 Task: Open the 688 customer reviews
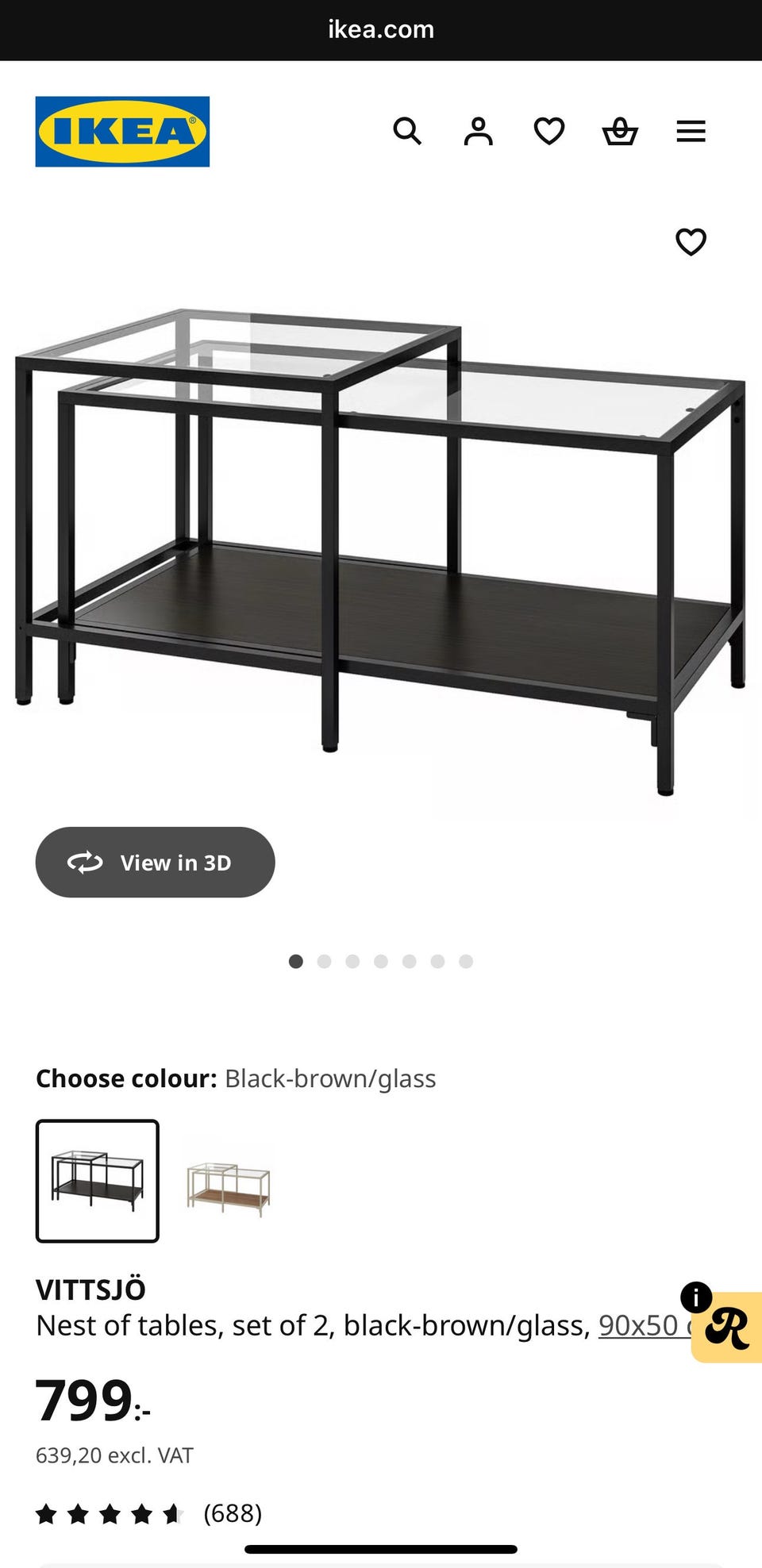pos(232,1513)
